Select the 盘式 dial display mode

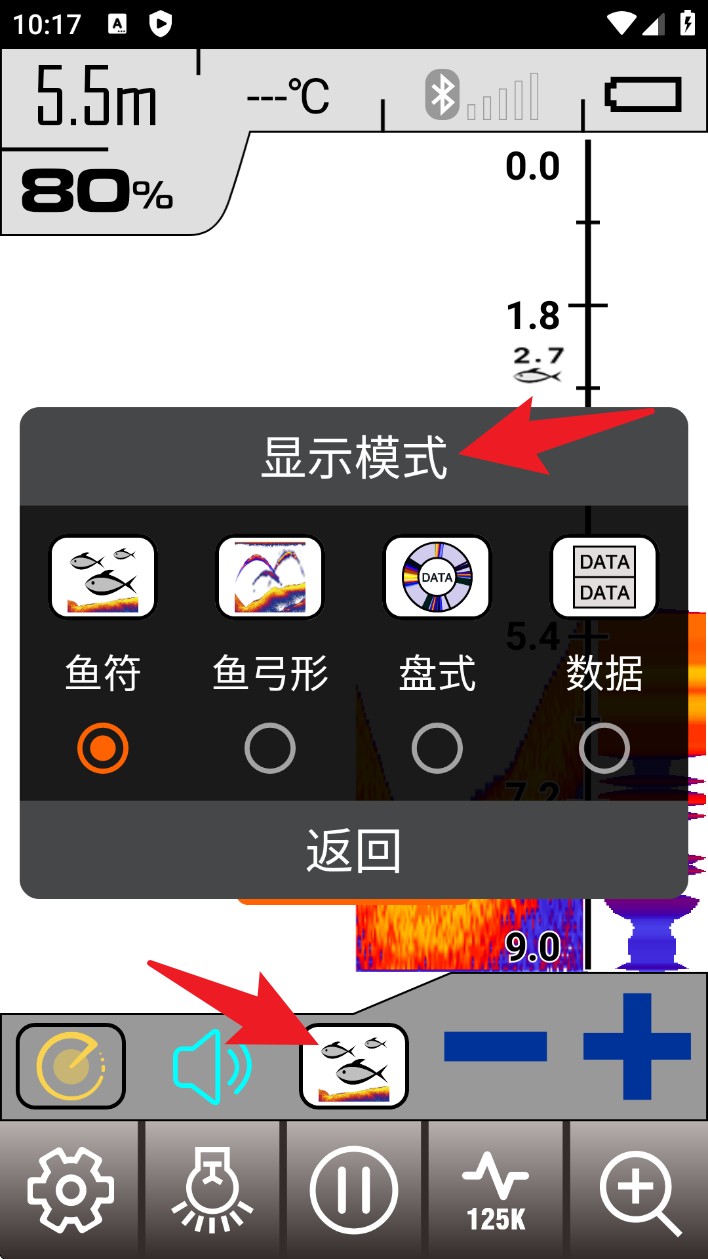[437, 748]
